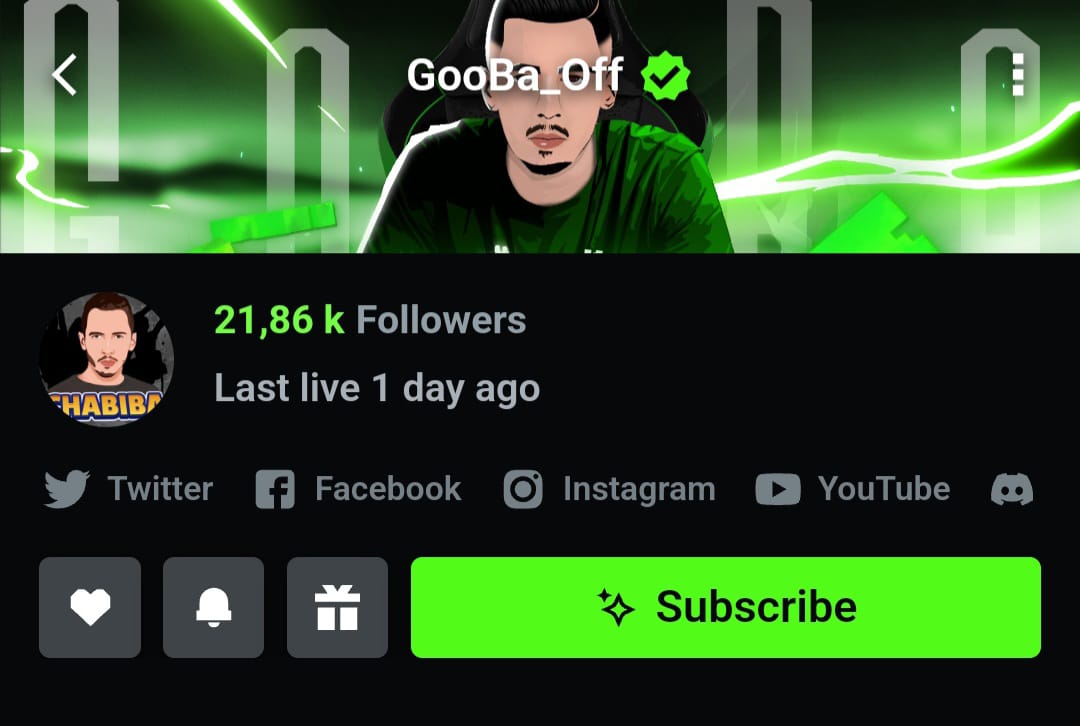1080x726 pixels.
Task: Visit the channel's Instagram profile
Action: tap(609, 489)
